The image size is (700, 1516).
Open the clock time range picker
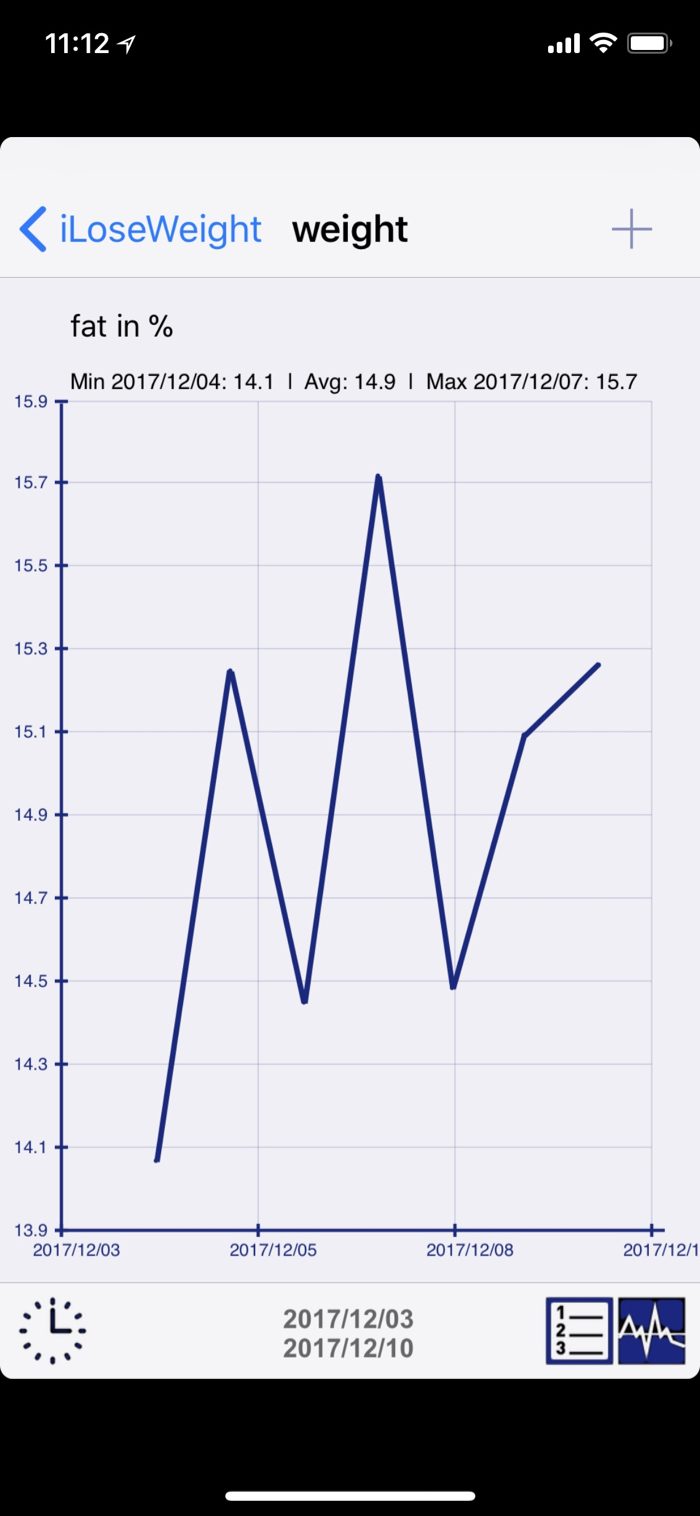53,1330
